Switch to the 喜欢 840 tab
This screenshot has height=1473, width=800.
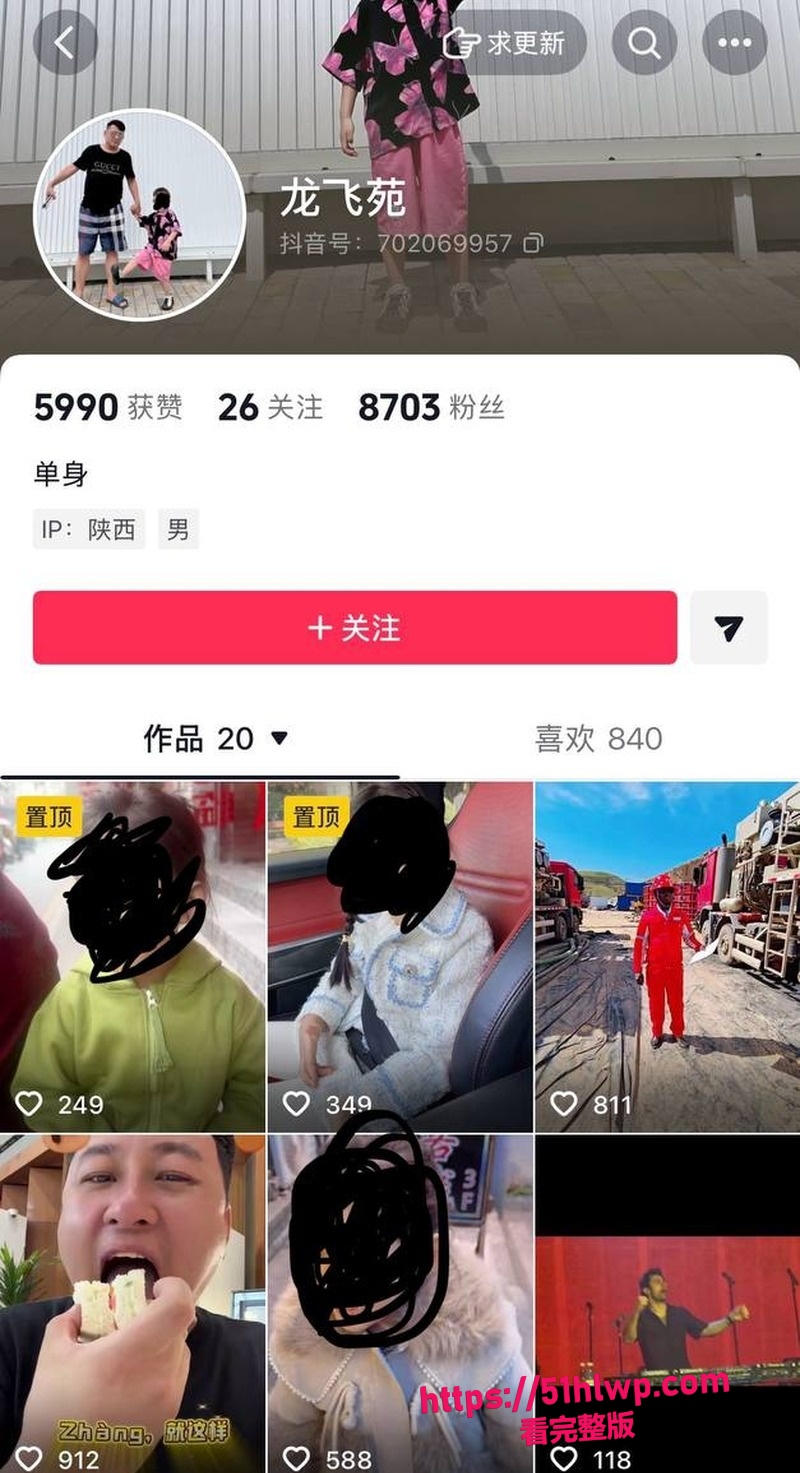click(598, 739)
